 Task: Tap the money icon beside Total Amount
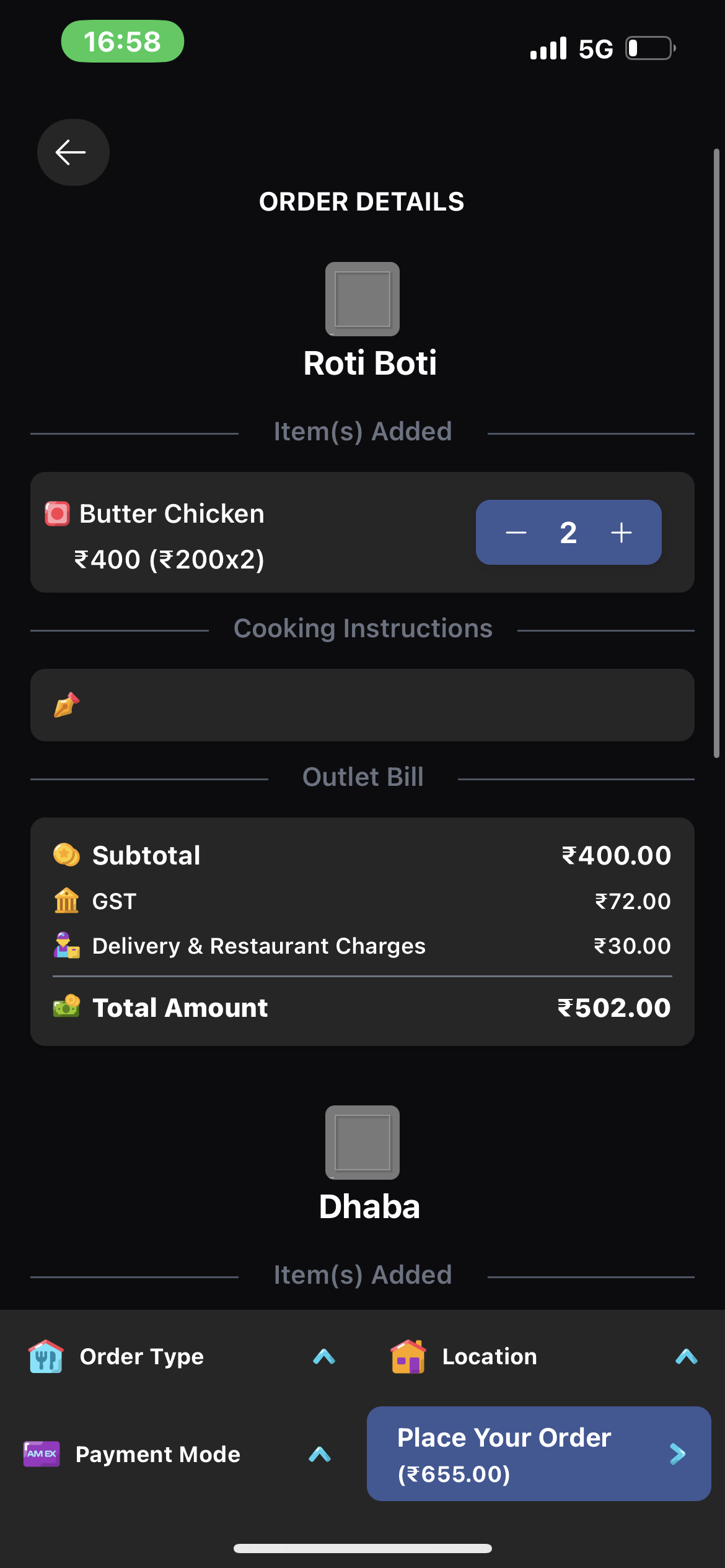click(65, 1007)
